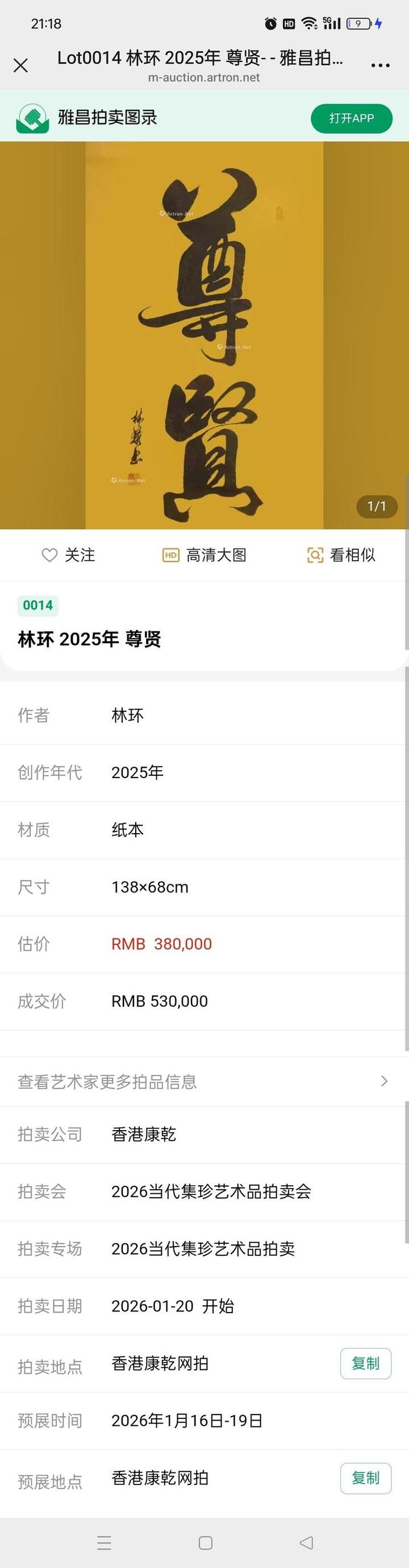Viewport: 409px width, 1568px height.
Task: Go back using system navigation
Action: [306, 1542]
